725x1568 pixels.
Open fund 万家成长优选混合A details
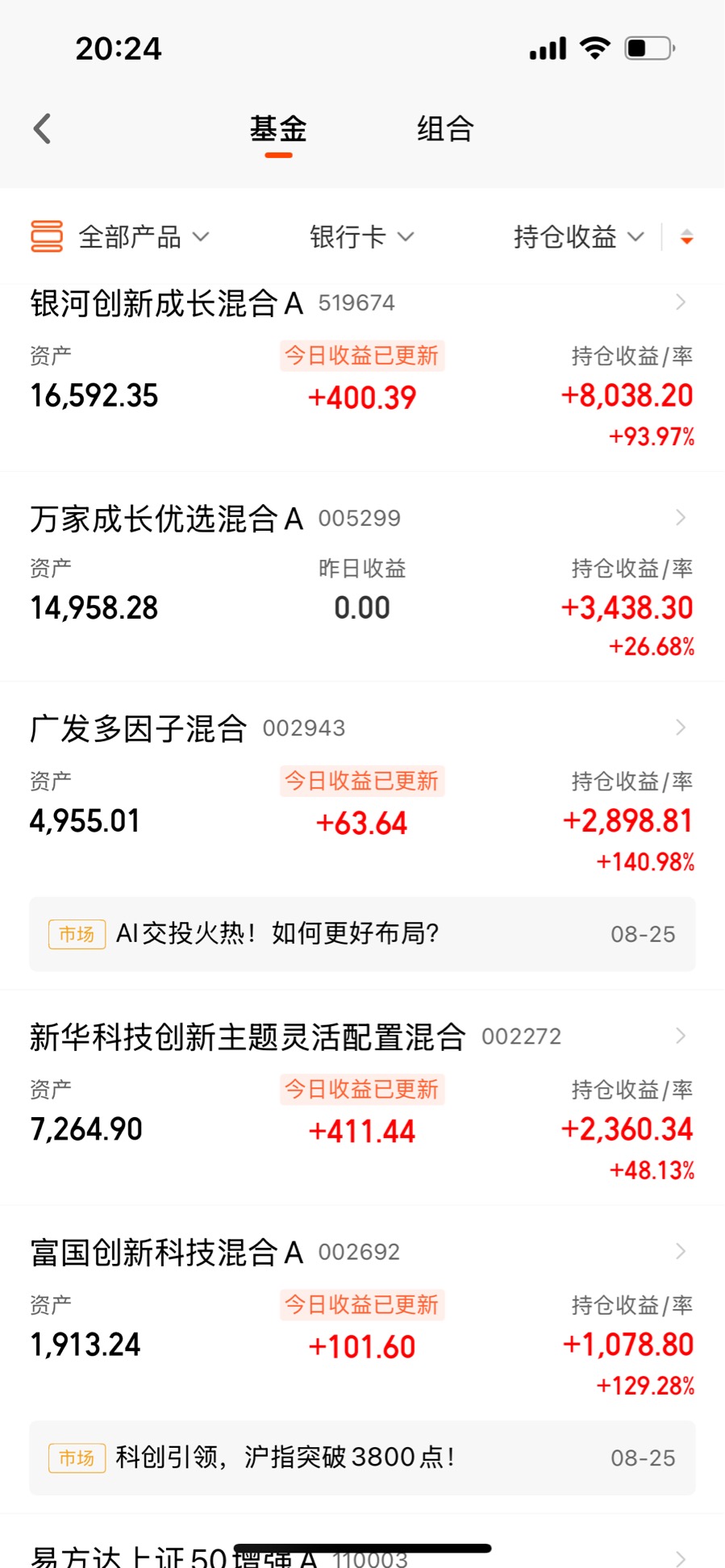362,577
